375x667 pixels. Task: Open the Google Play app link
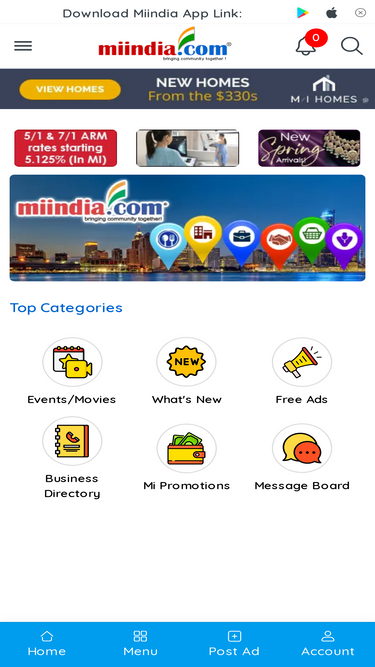pyautogui.click(x=302, y=13)
